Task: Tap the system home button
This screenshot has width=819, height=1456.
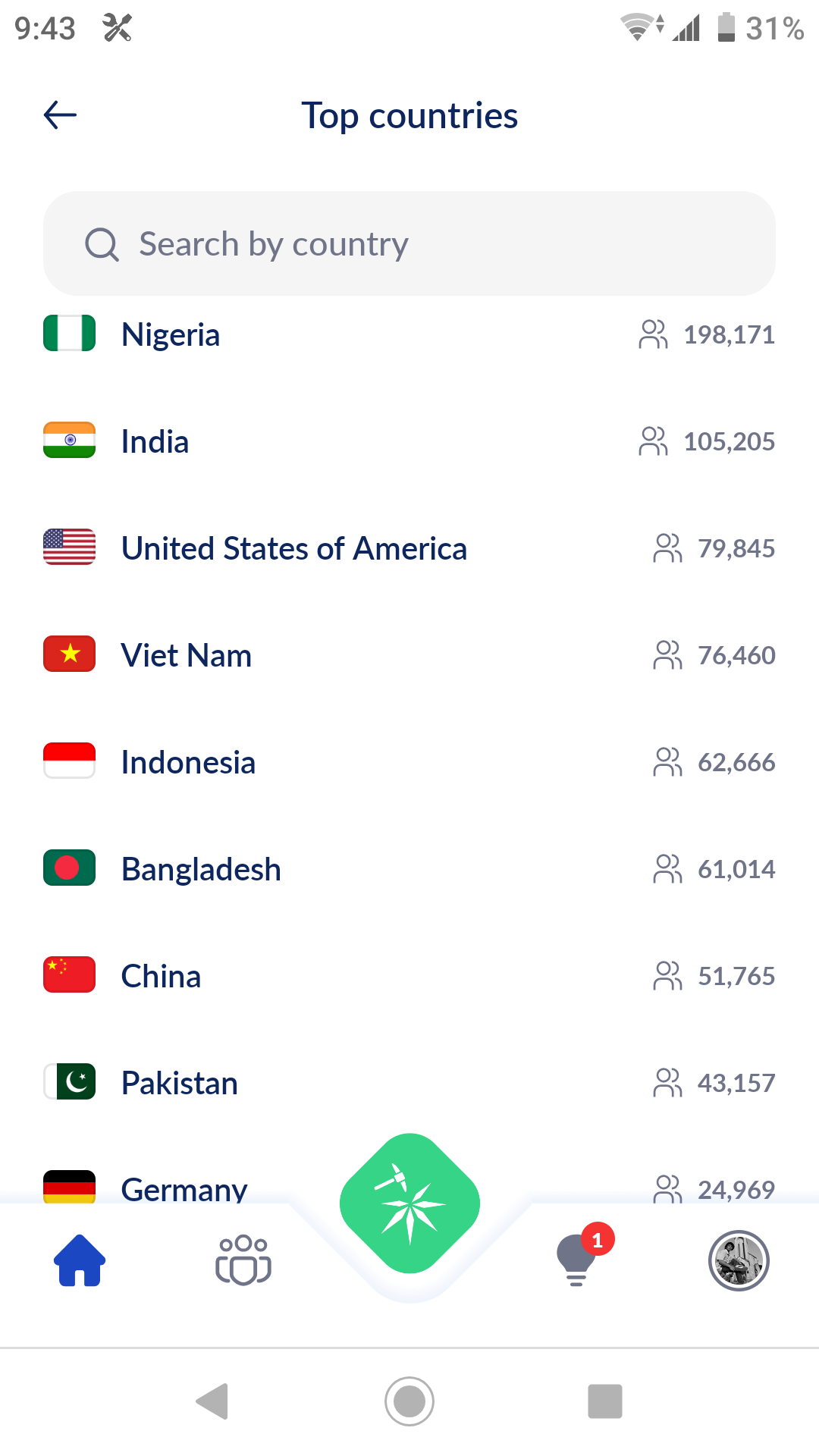Action: pos(409,1401)
